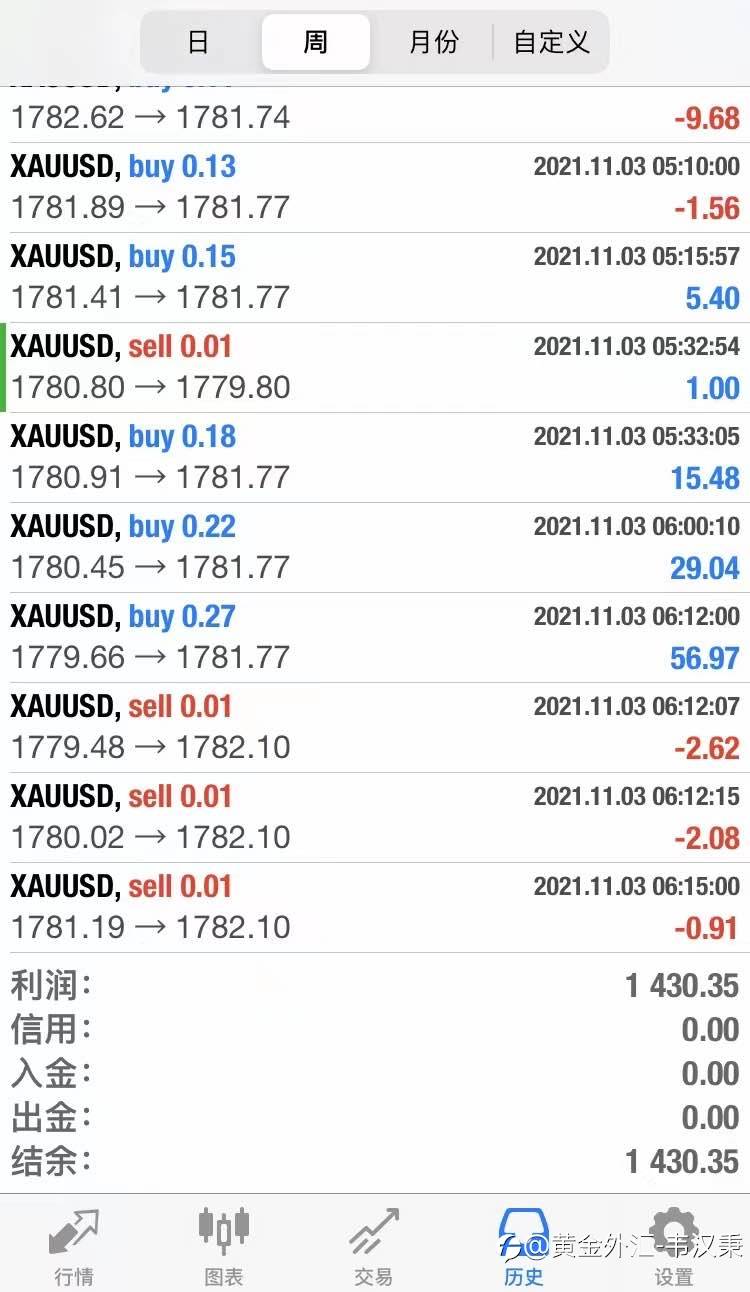Open the 交易 trade tab
750x1292 pixels.
click(374, 1245)
